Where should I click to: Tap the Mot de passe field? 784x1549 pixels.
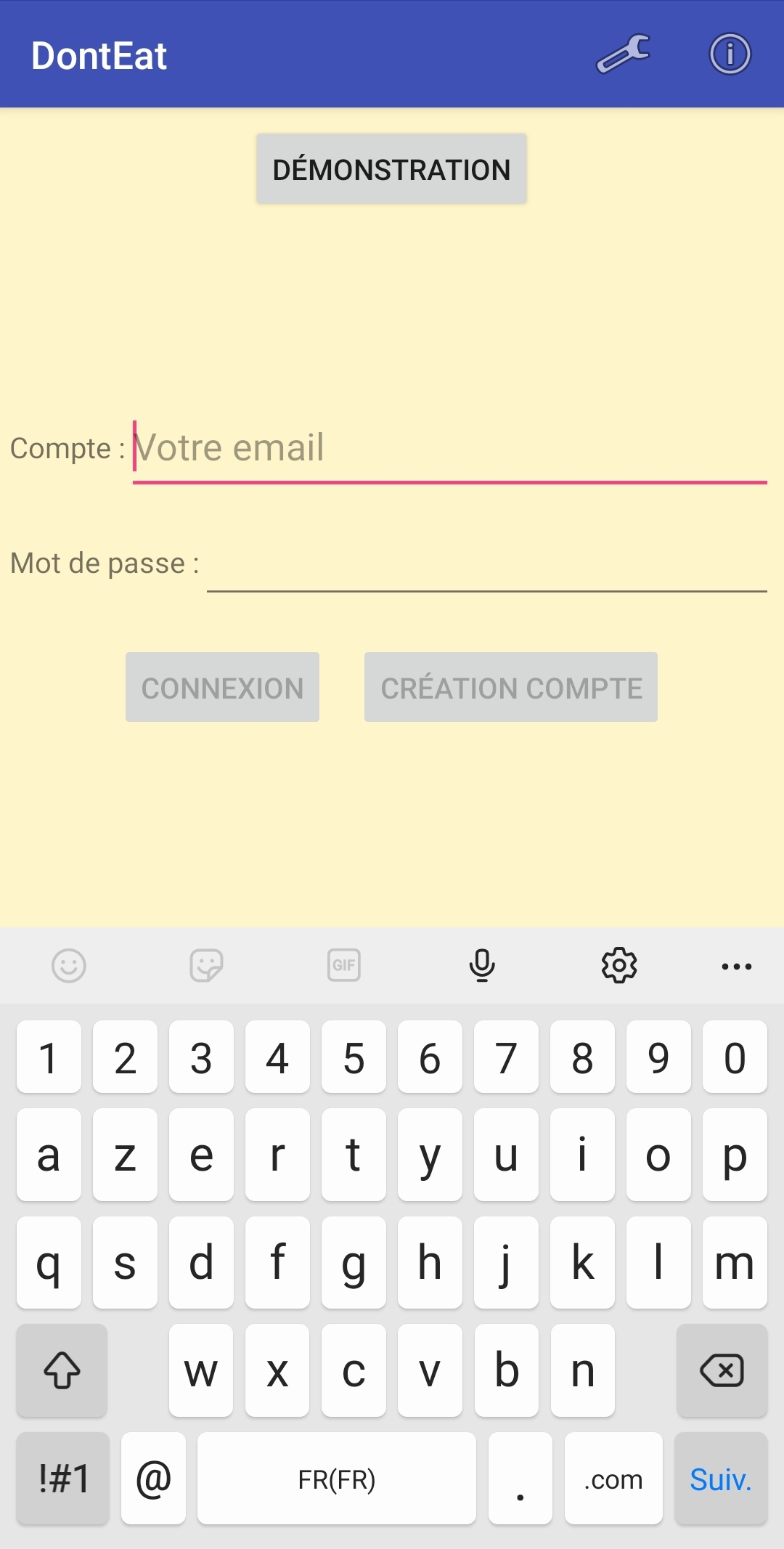tap(487, 564)
